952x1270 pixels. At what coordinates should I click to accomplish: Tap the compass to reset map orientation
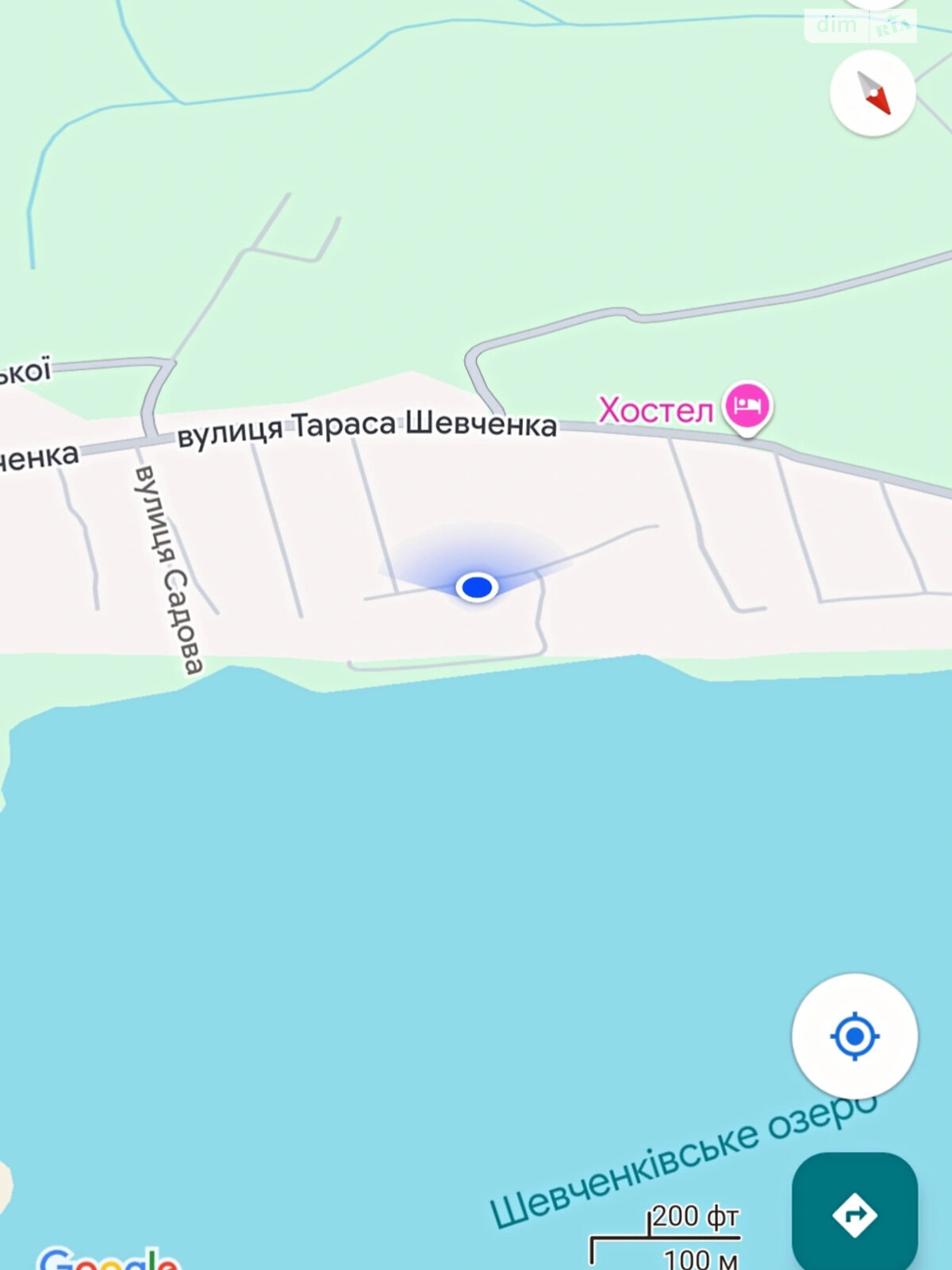click(873, 93)
